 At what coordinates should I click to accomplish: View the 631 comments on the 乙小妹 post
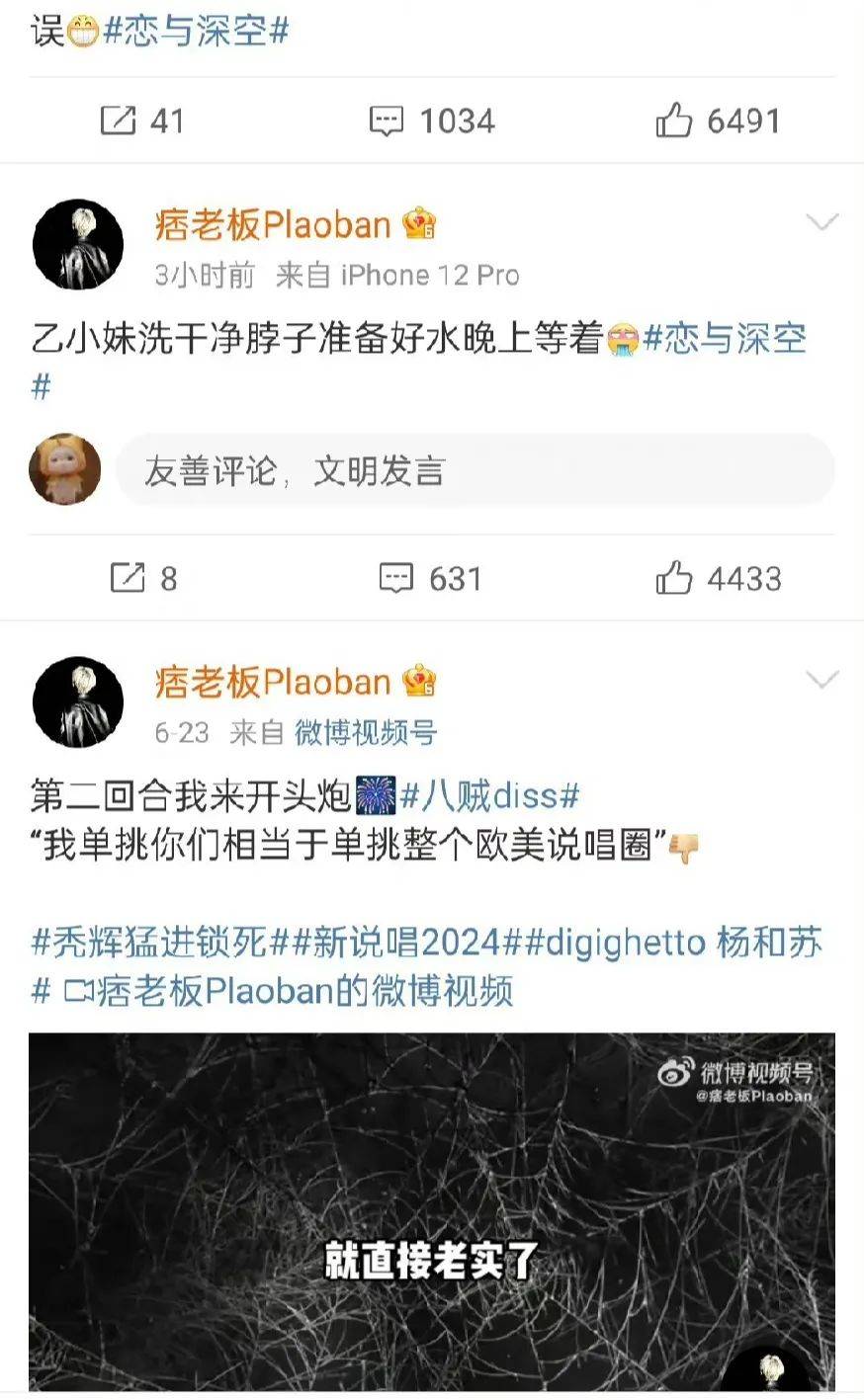pos(431,578)
